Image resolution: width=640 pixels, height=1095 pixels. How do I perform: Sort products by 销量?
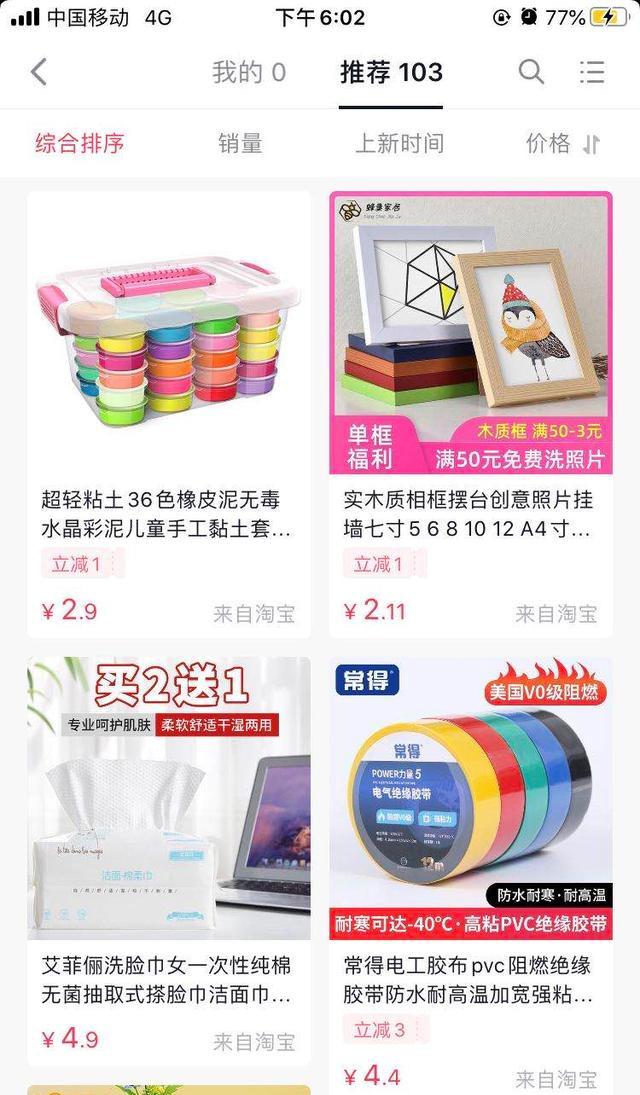coord(240,143)
